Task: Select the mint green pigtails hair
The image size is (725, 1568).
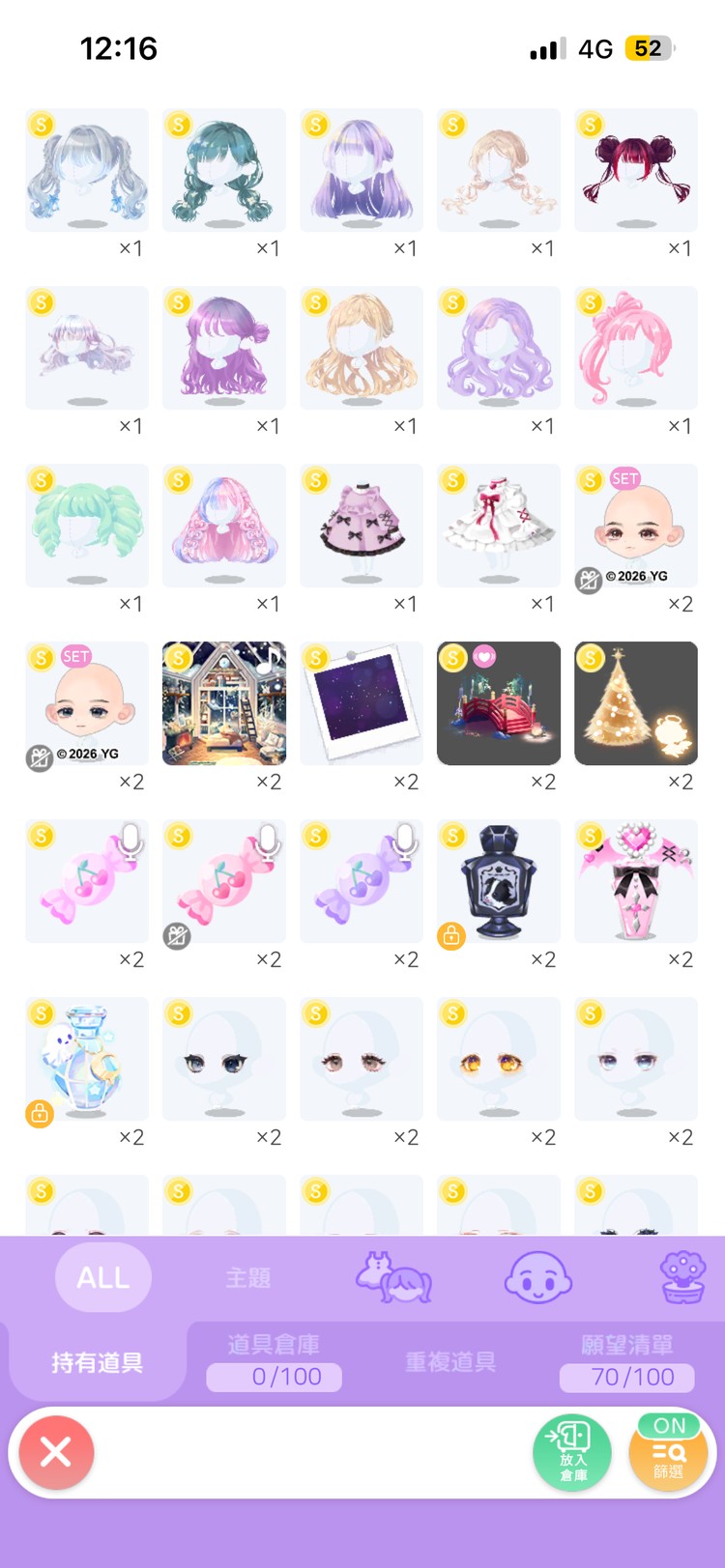Action: click(x=87, y=526)
